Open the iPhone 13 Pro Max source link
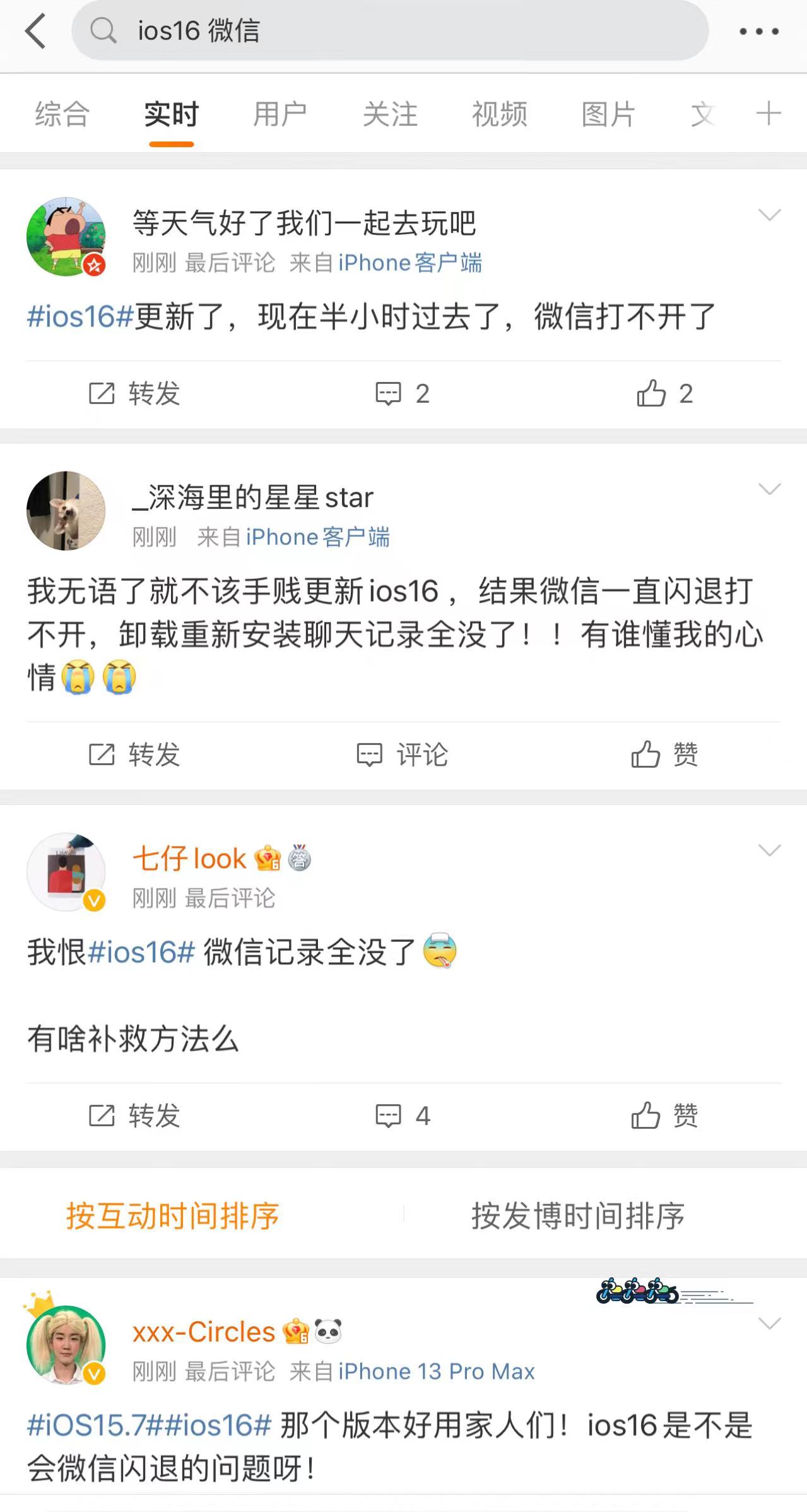The width and height of the screenshot is (807, 1512). (x=436, y=1371)
